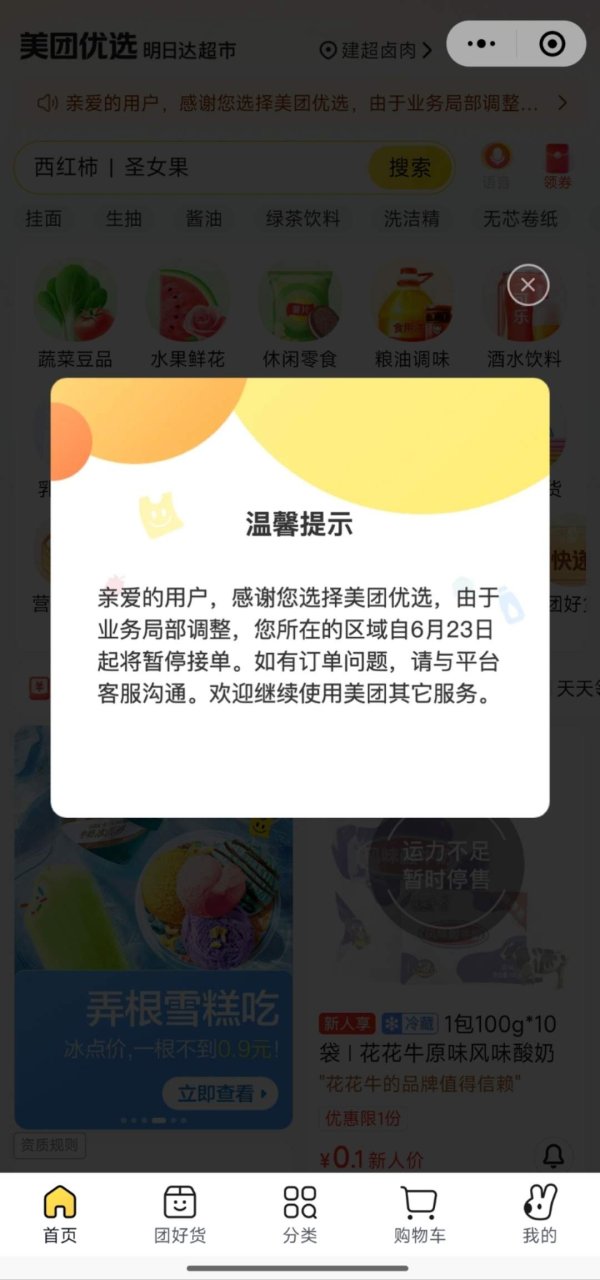The width and height of the screenshot is (600, 1280).
Task: Switch to the 分类 tab
Action: [x=300, y=1214]
